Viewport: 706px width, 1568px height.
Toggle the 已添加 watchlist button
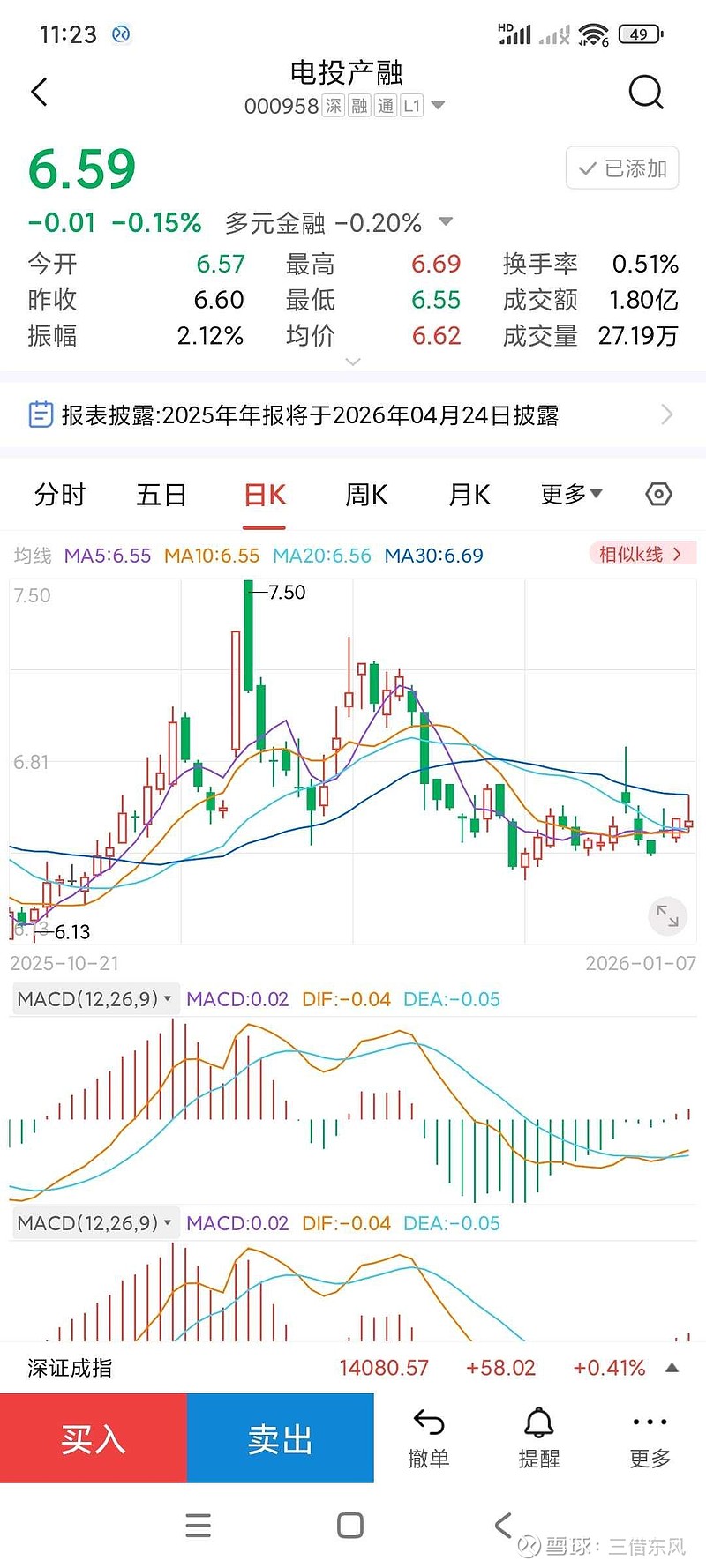click(x=621, y=168)
